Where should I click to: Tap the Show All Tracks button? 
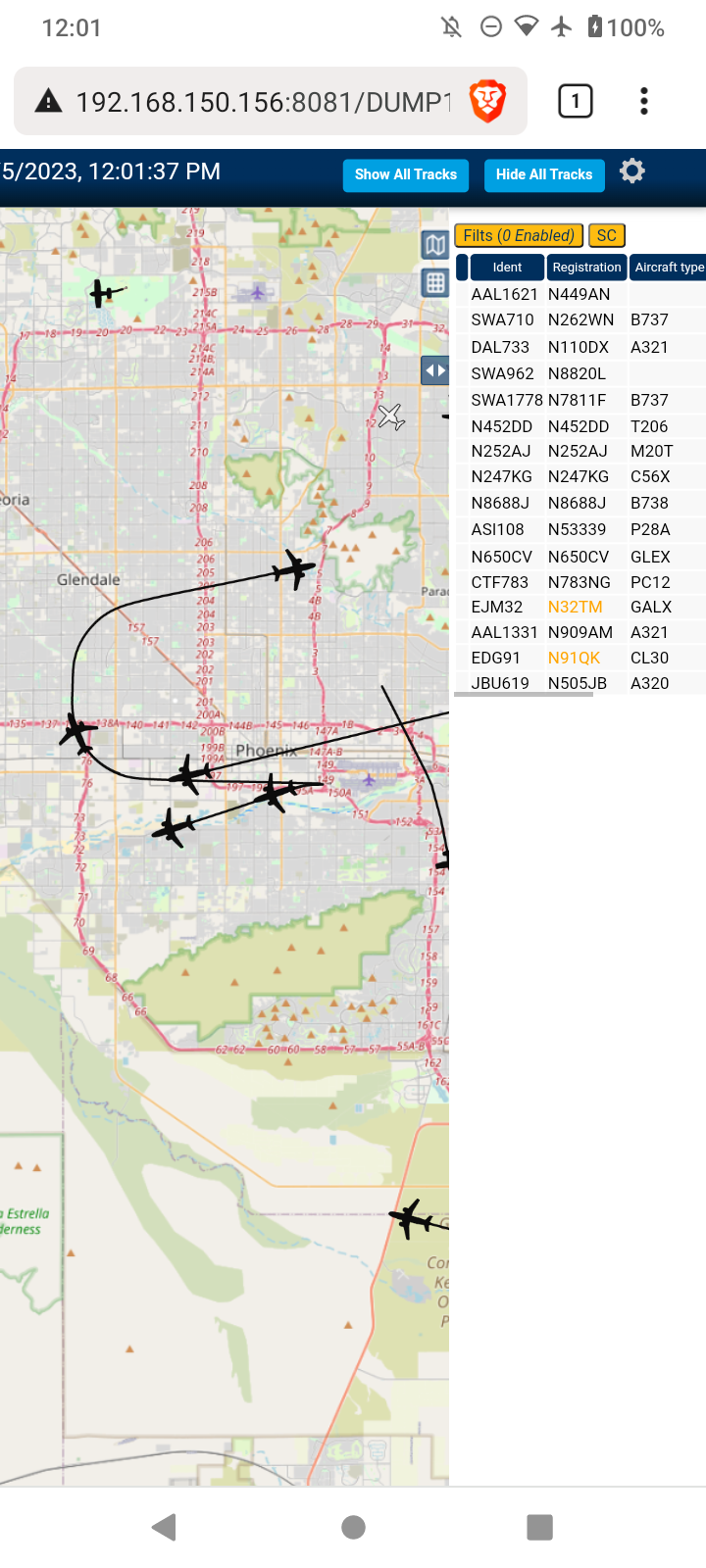tap(406, 174)
